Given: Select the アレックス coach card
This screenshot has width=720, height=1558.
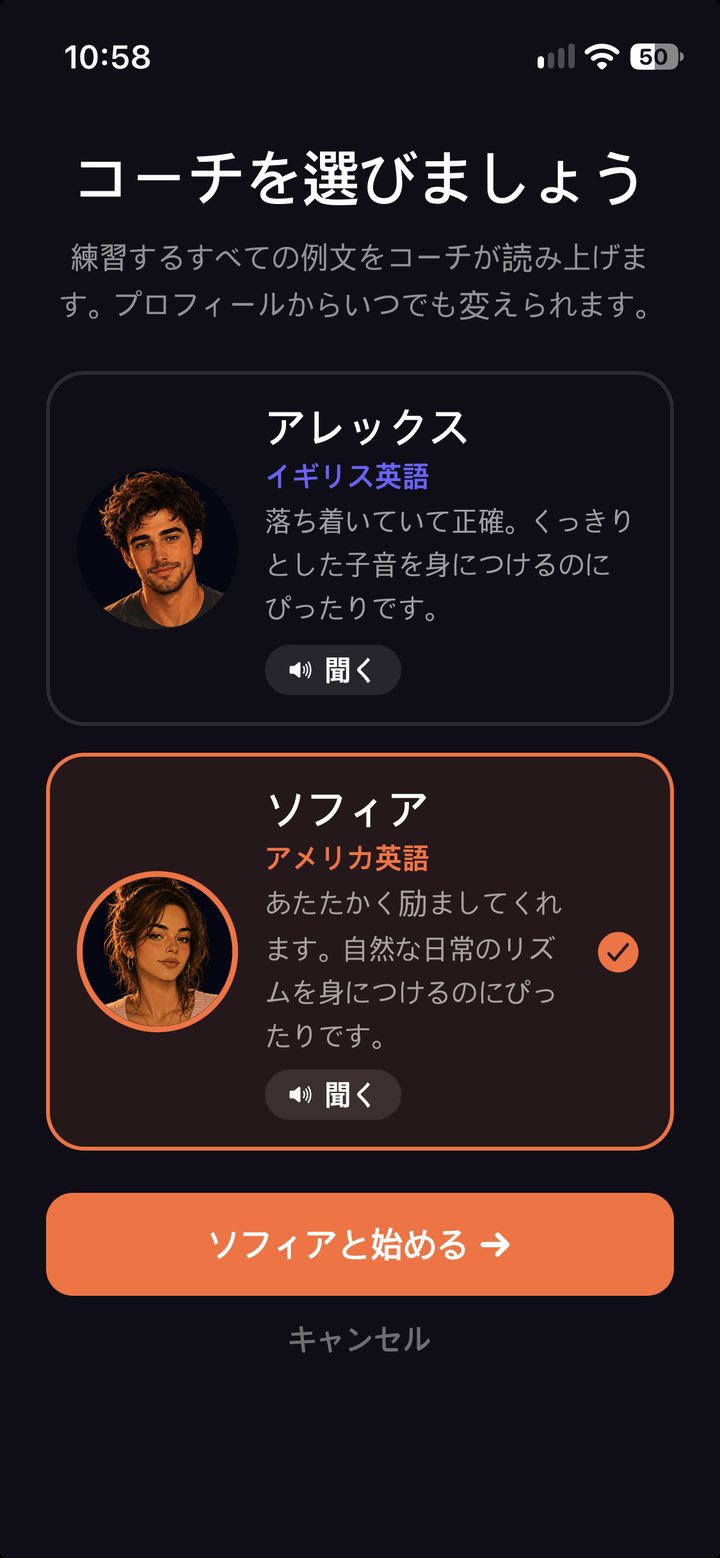Looking at the screenshot, I should pos(360,548).
